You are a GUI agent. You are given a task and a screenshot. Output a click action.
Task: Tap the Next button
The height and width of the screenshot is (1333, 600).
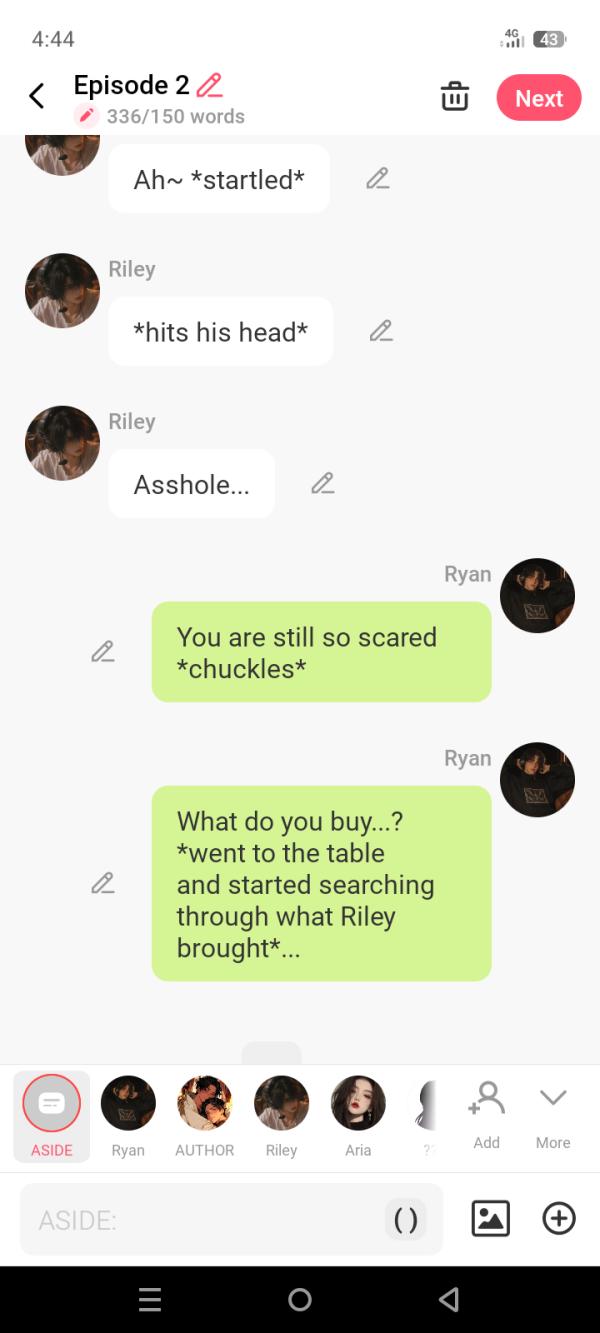pos(539,98)
